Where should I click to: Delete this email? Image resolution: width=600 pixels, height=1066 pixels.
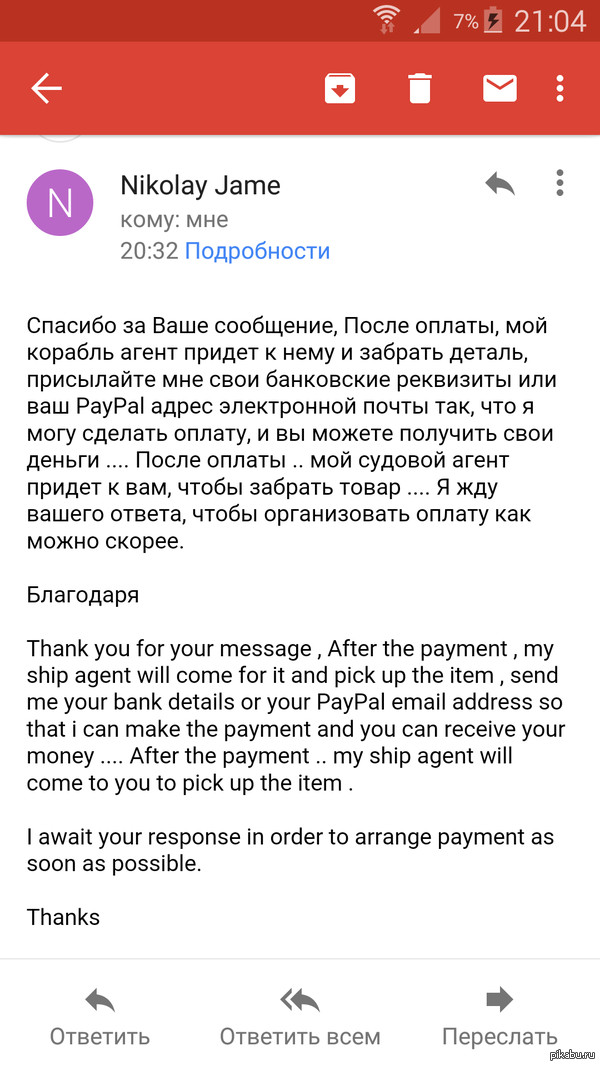pos(420,89)
